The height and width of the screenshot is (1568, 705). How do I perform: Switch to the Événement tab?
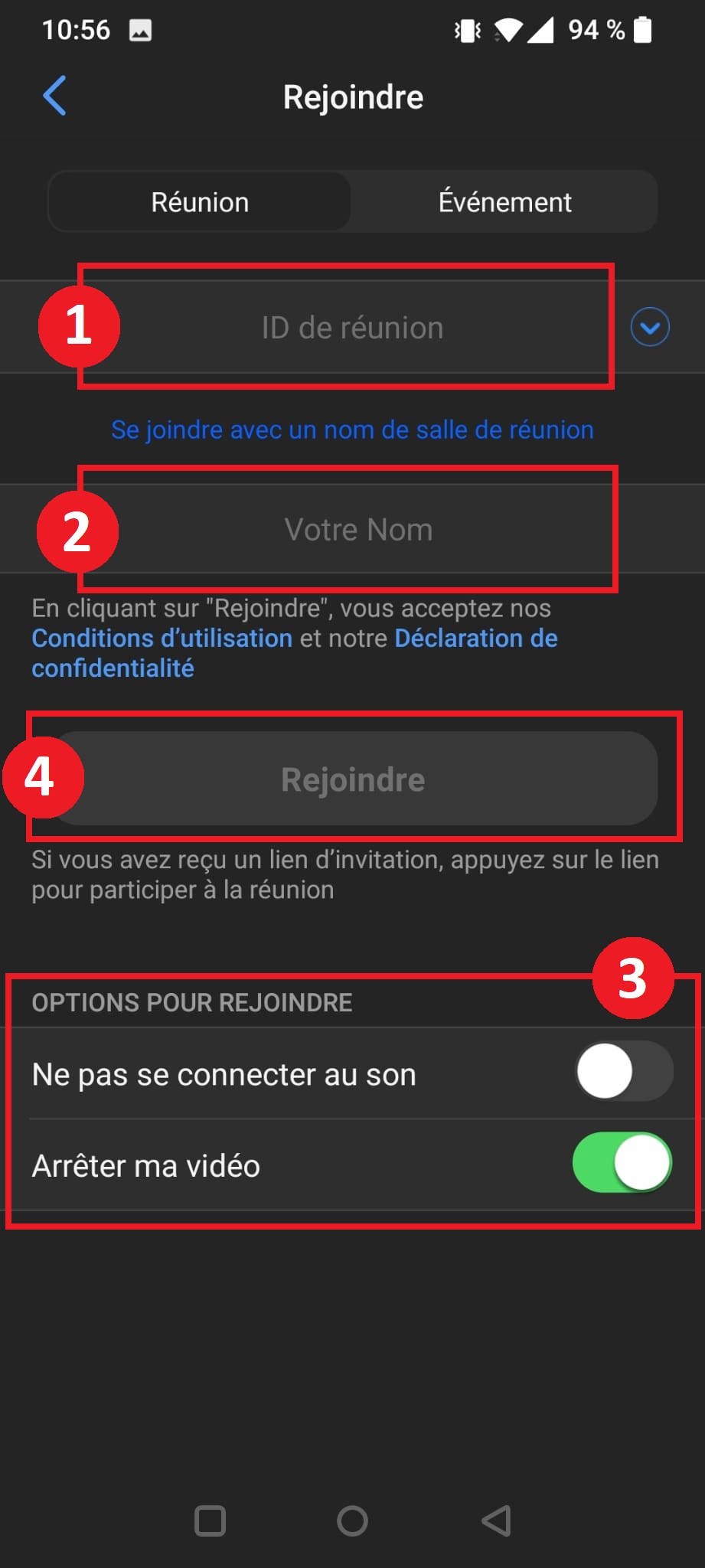coord(504,202)
